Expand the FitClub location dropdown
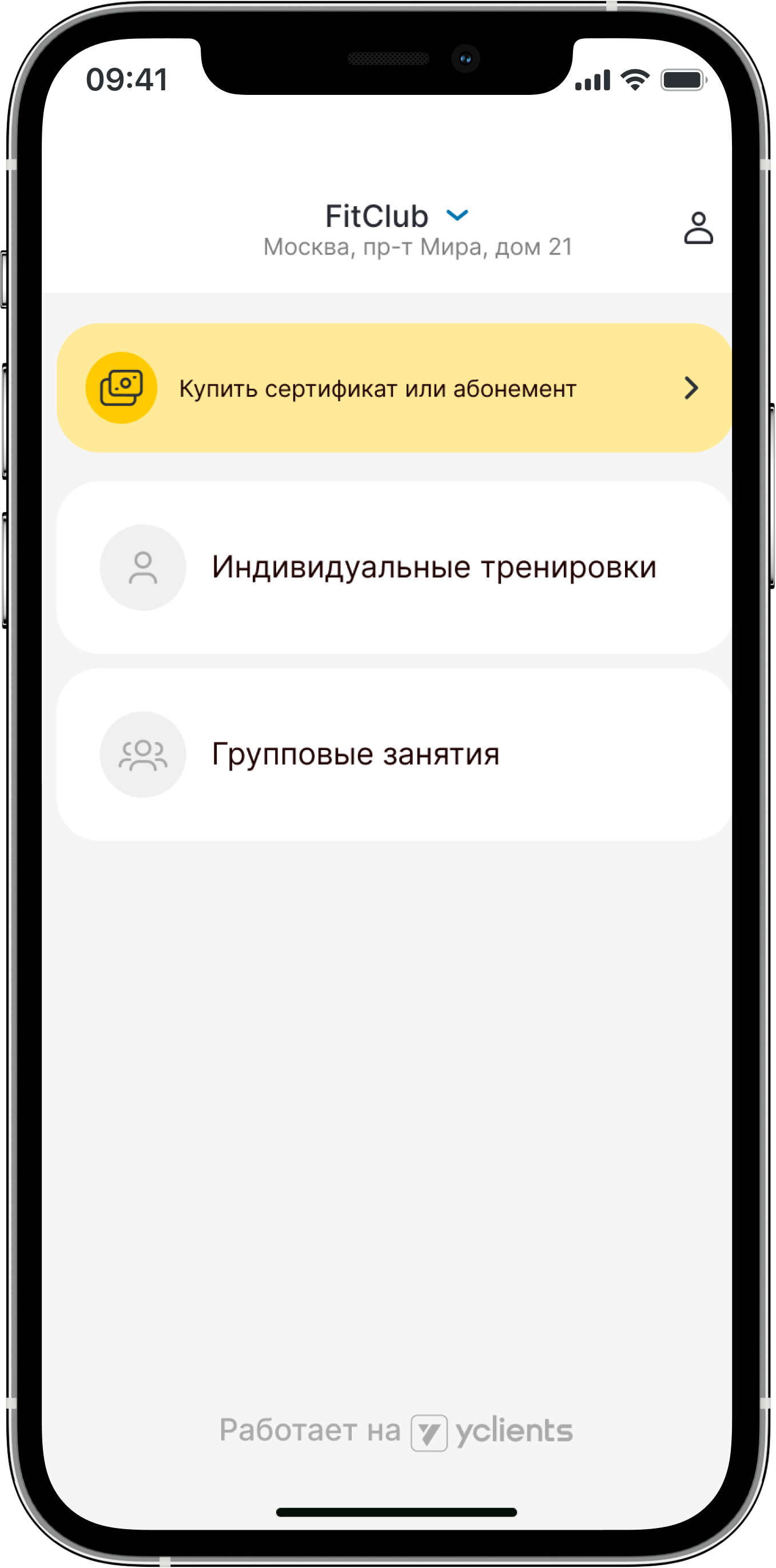The image size is (776, 1568). 457,215
